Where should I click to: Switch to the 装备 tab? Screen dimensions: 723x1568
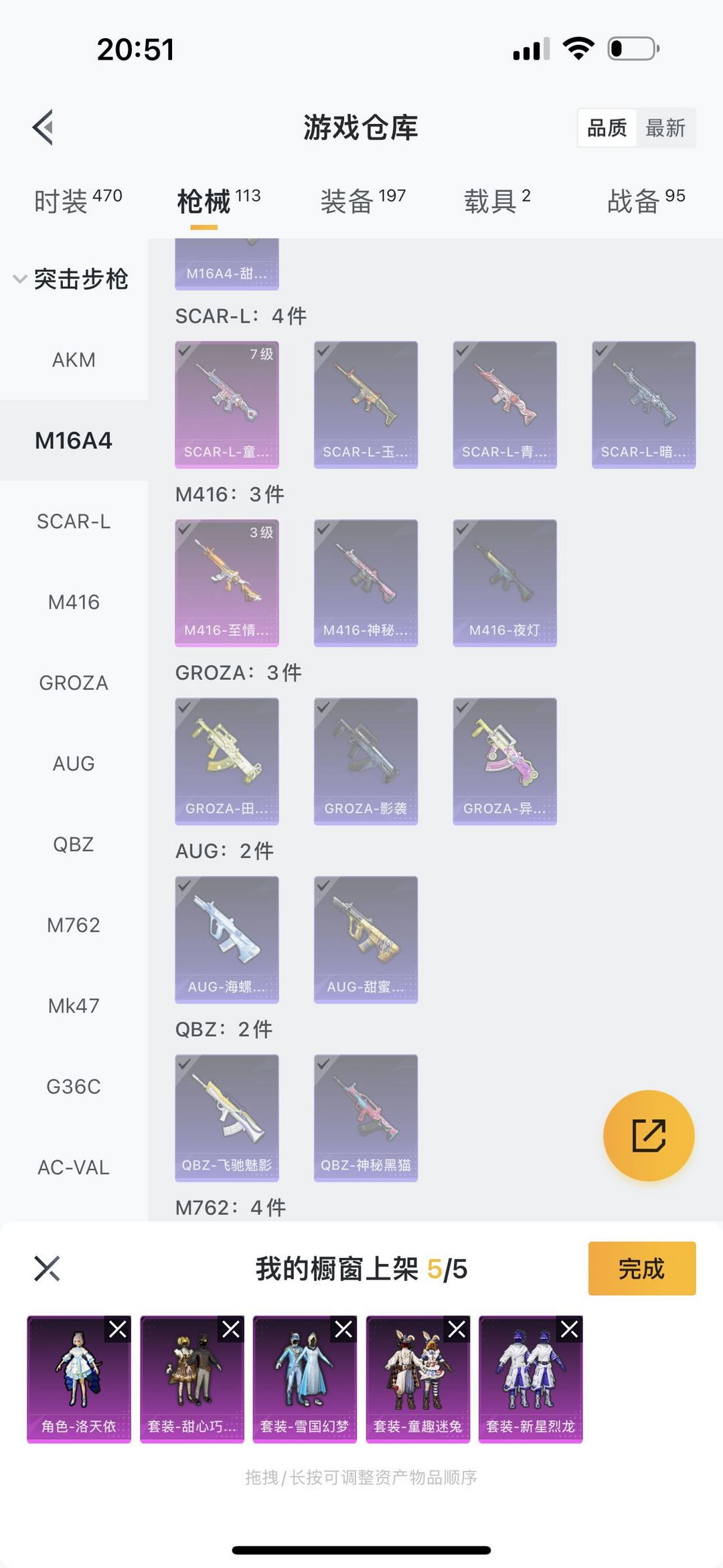pos(363,200)
